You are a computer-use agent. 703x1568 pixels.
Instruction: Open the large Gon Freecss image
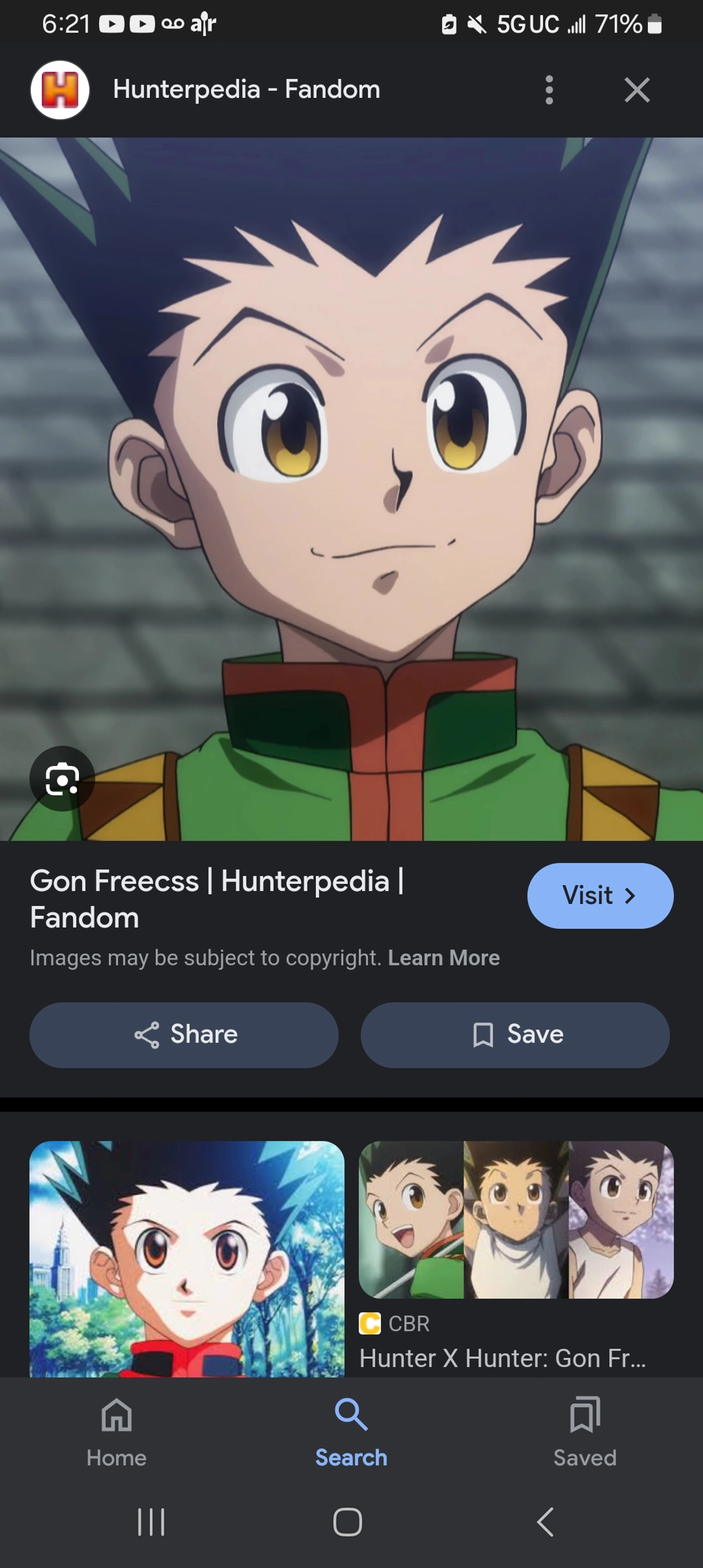pos(351,489)
